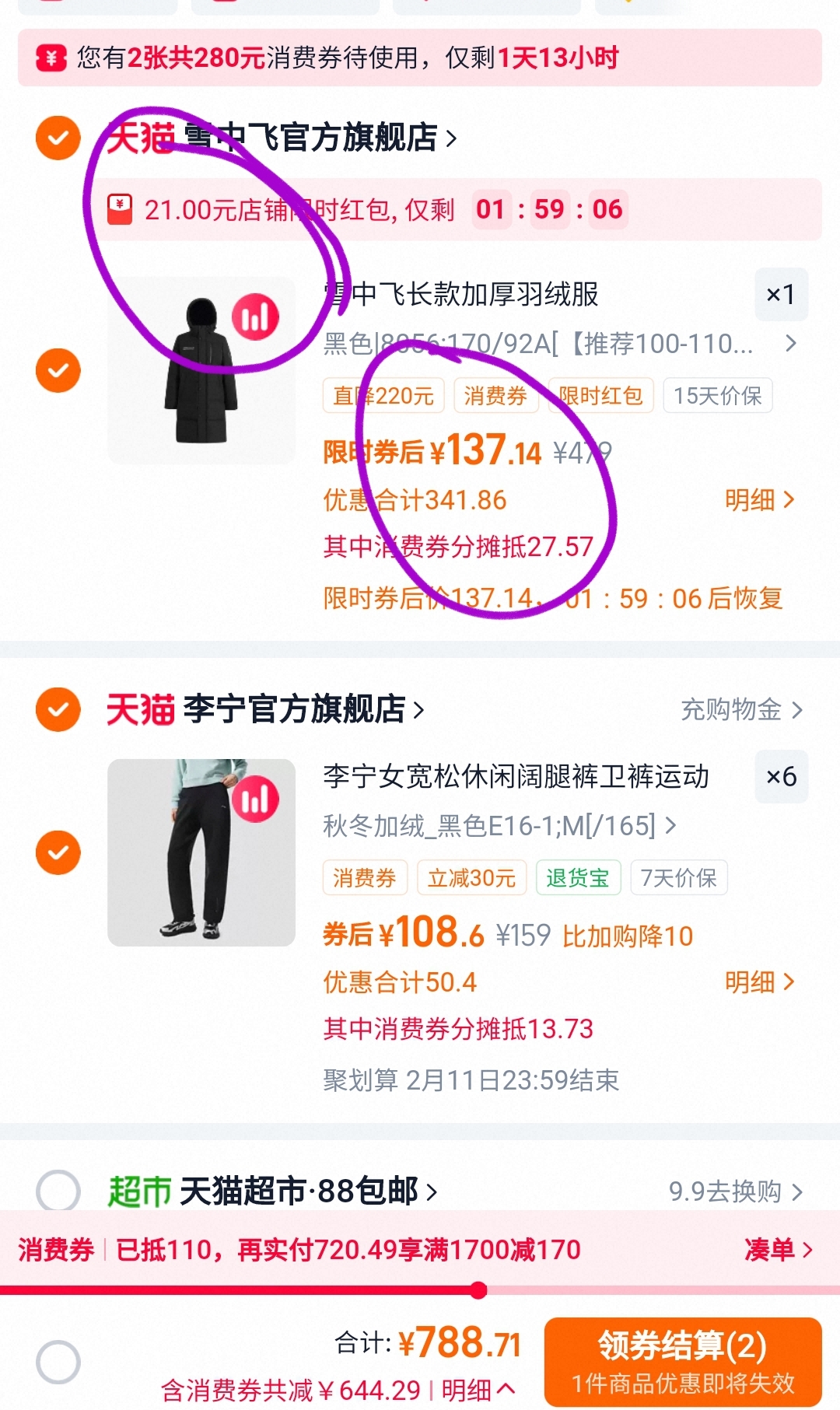Change the 李宁 pants 秋冬加绒 variant selection
The width and height of the screenshot is (840, 1410).
(499, 825)
